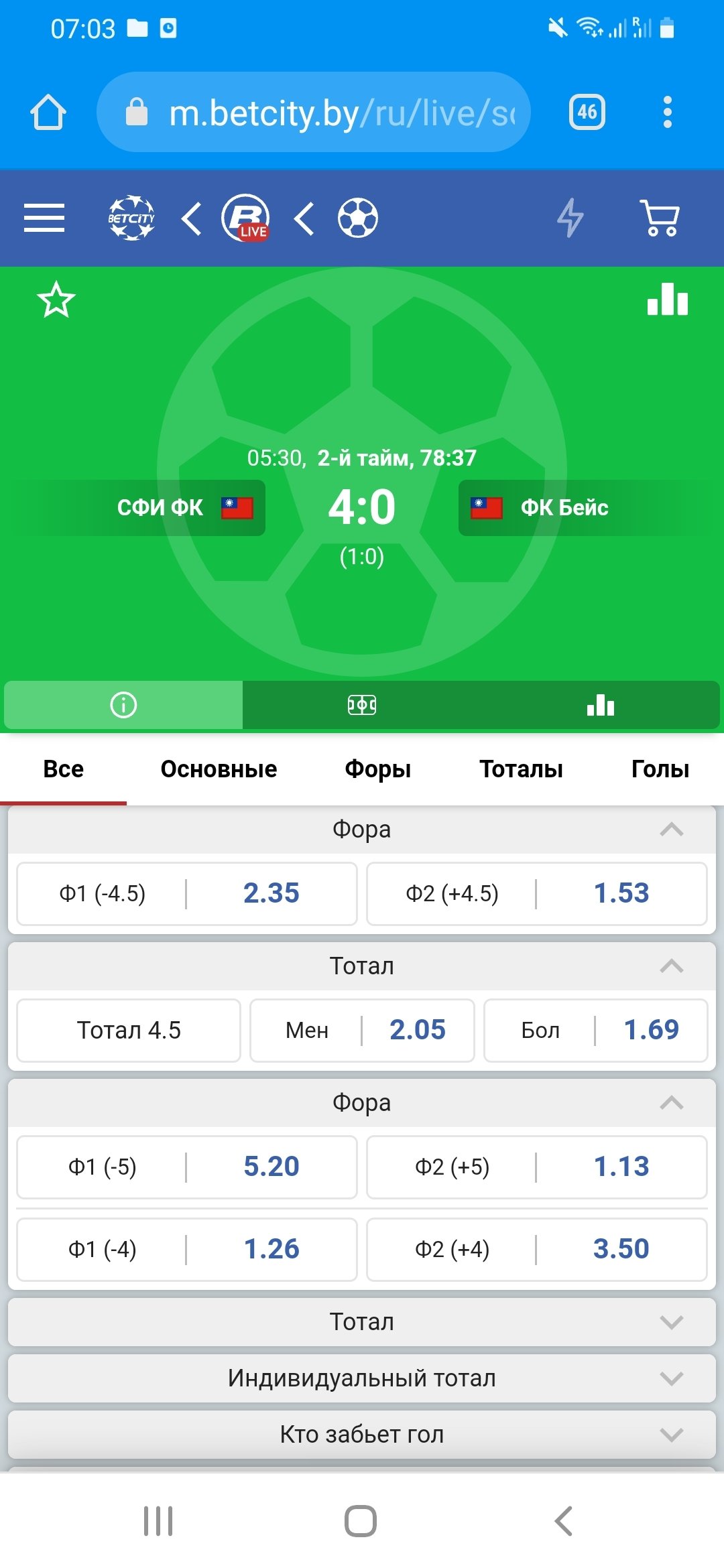Screen dimensions: 724x1568
Task: Bet on total over 4.5 at 1.69
Action: pyautogui.click(x=595, y=1031)
